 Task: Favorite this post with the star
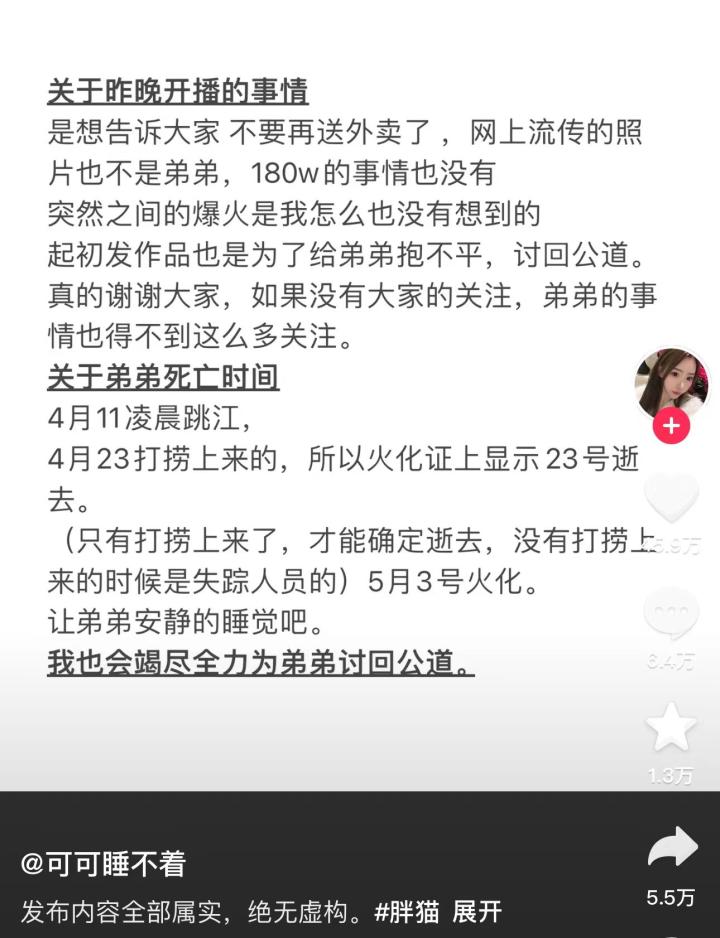point(671,728)
